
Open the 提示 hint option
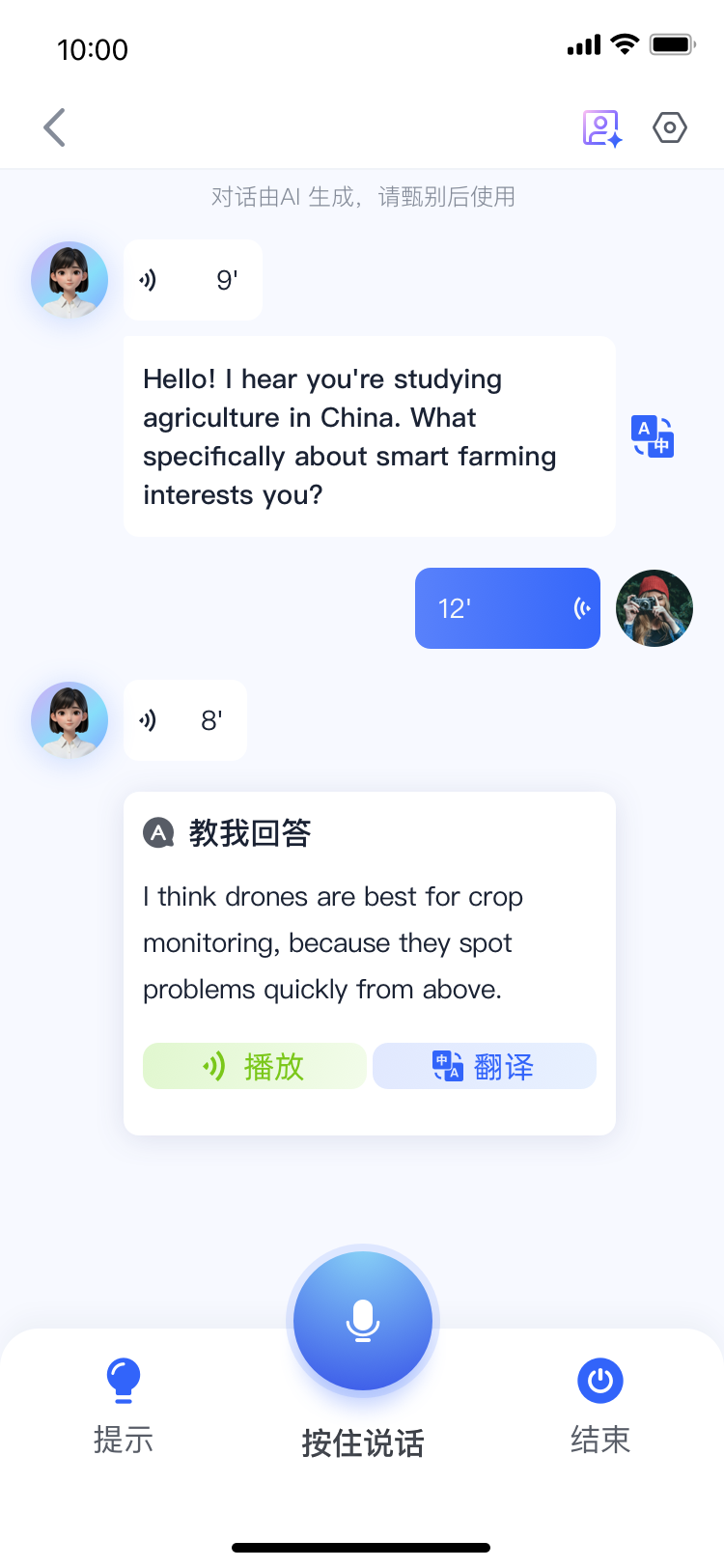pos(123,1405)
